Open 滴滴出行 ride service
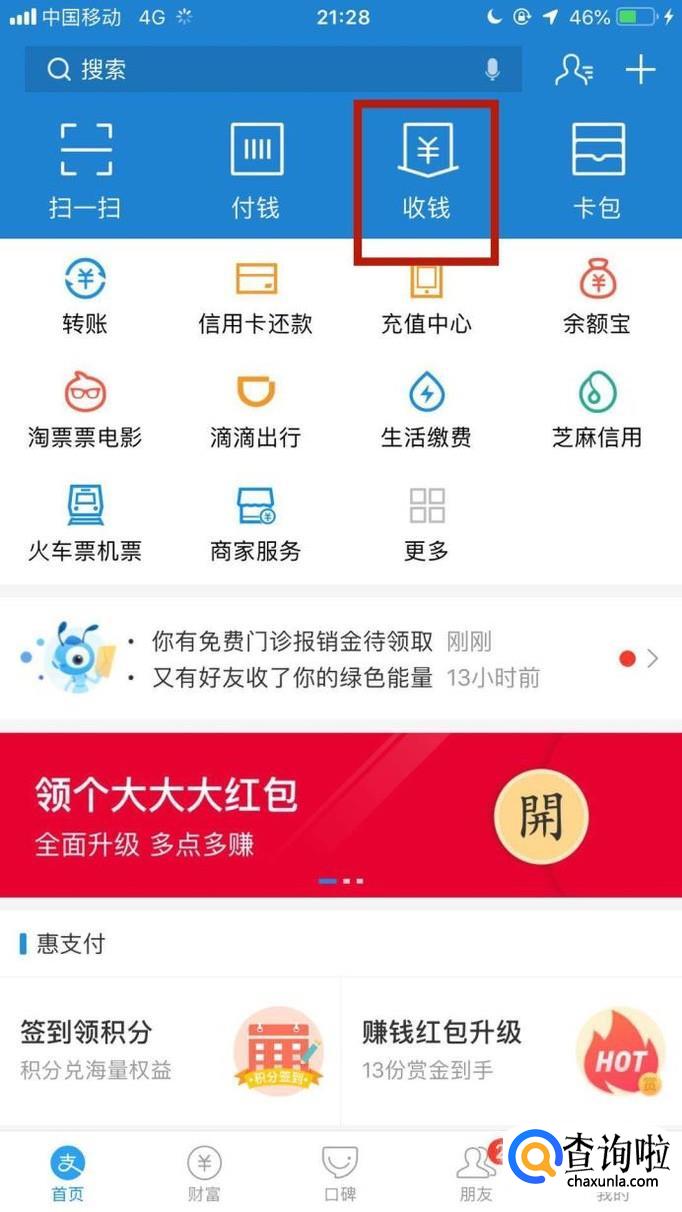Viewport: 682px width, 1212px height. [x=256, y=410]
